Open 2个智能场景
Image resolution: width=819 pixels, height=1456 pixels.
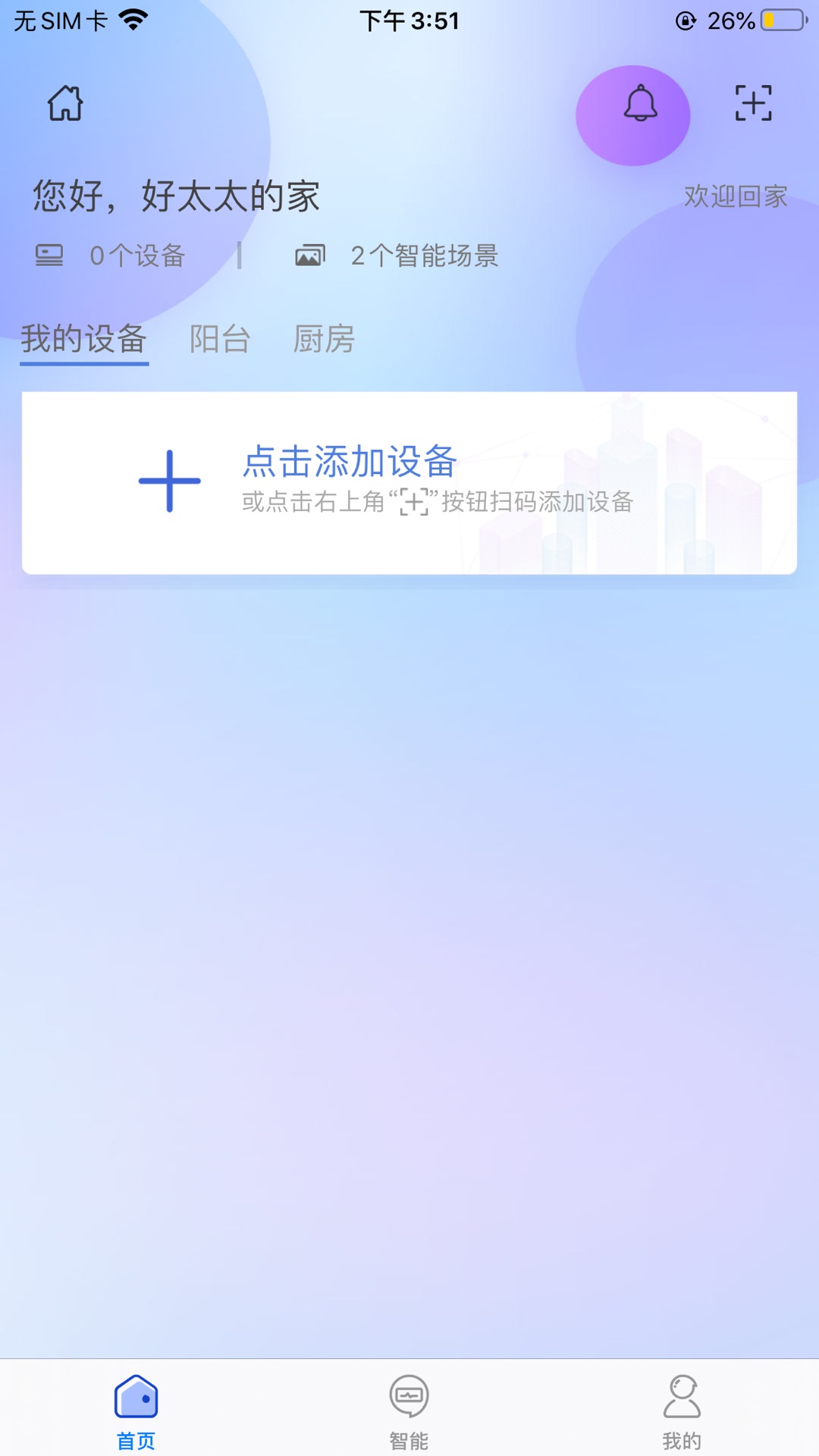pyautogui.click(x=397, y=256)
